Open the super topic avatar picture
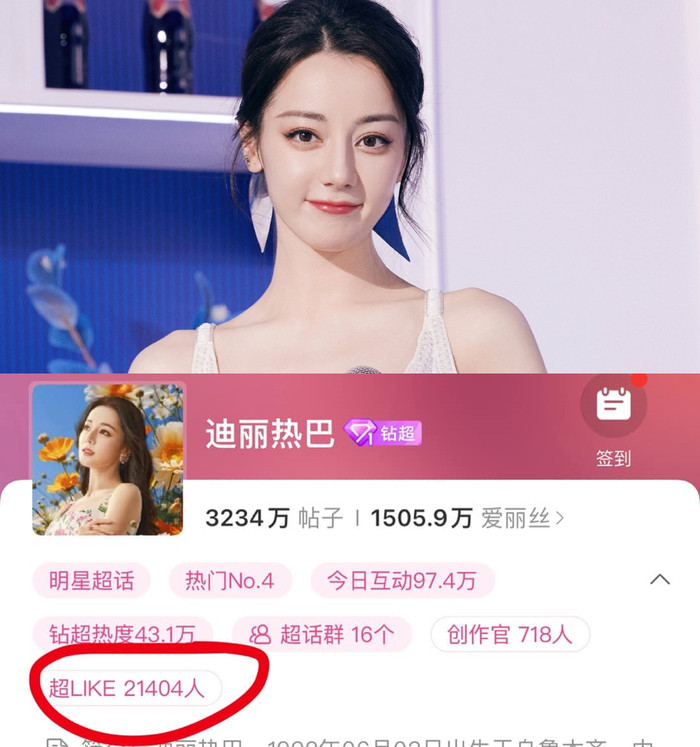Image resolution: width=700 pixels, height=747 pixels. pos(108,459)
